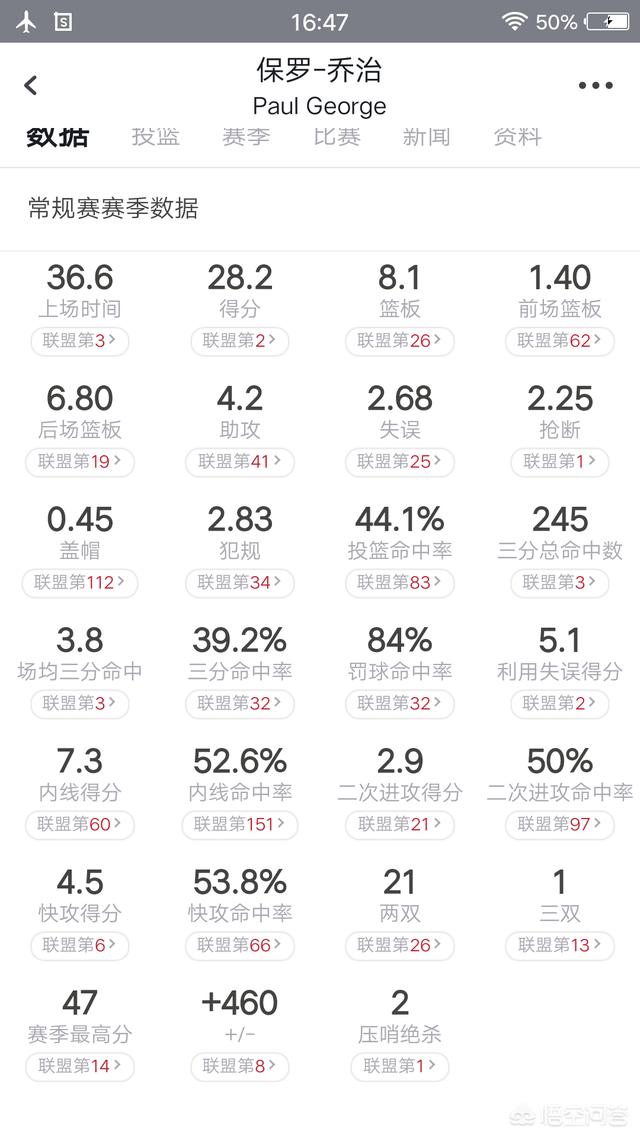
Task: View league ranking for 抢断
Action: (x=559, y=462)
